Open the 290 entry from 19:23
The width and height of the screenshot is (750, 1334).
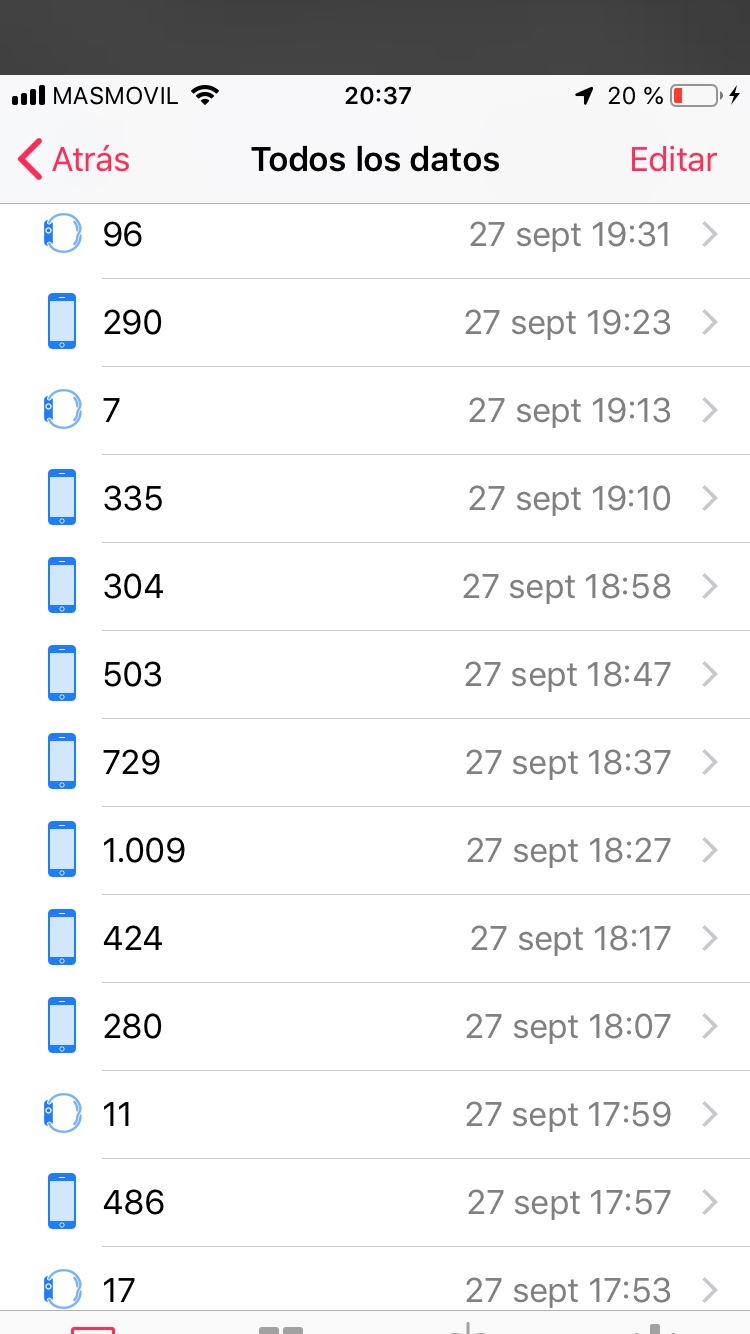[375, 322]
